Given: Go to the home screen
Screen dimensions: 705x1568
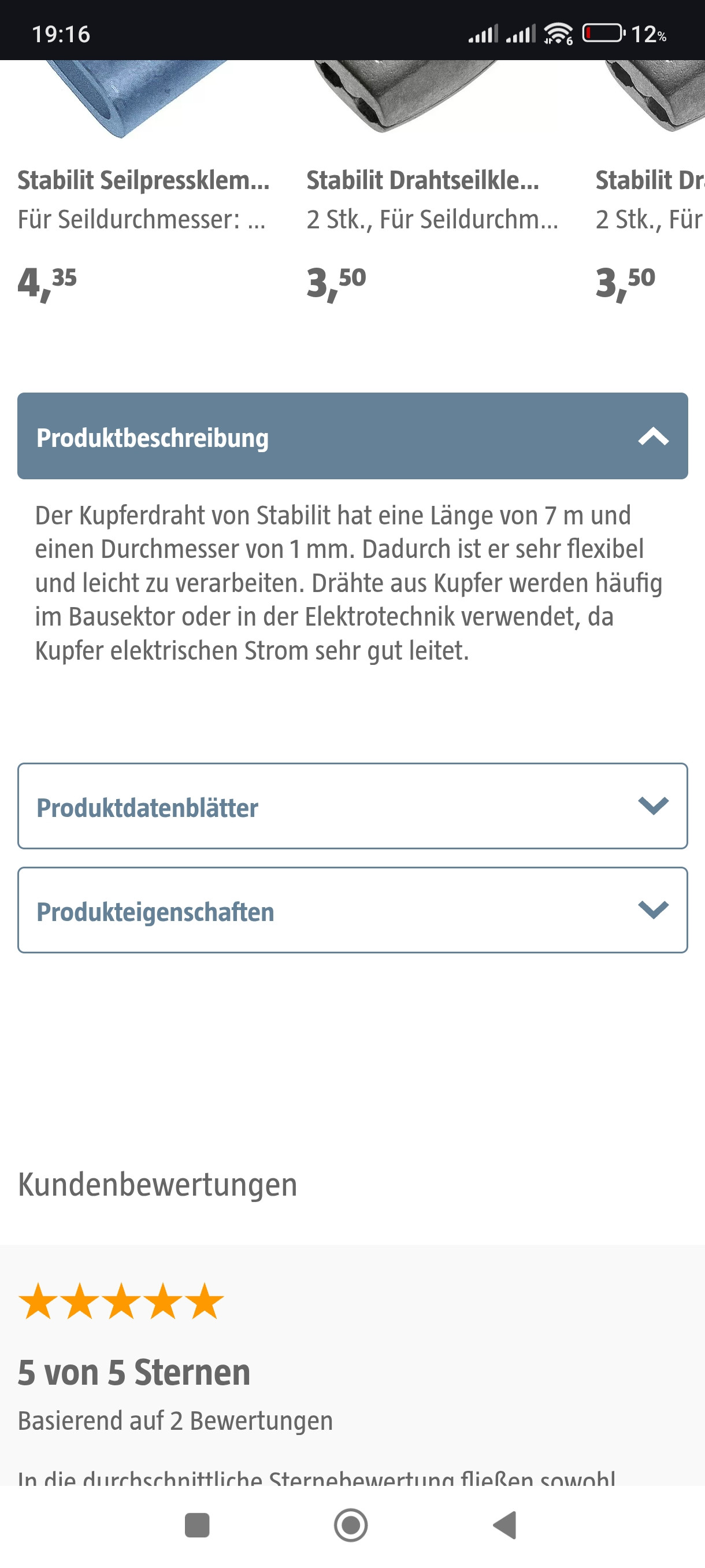Looking at the screenshot, I should point(351,1525).
